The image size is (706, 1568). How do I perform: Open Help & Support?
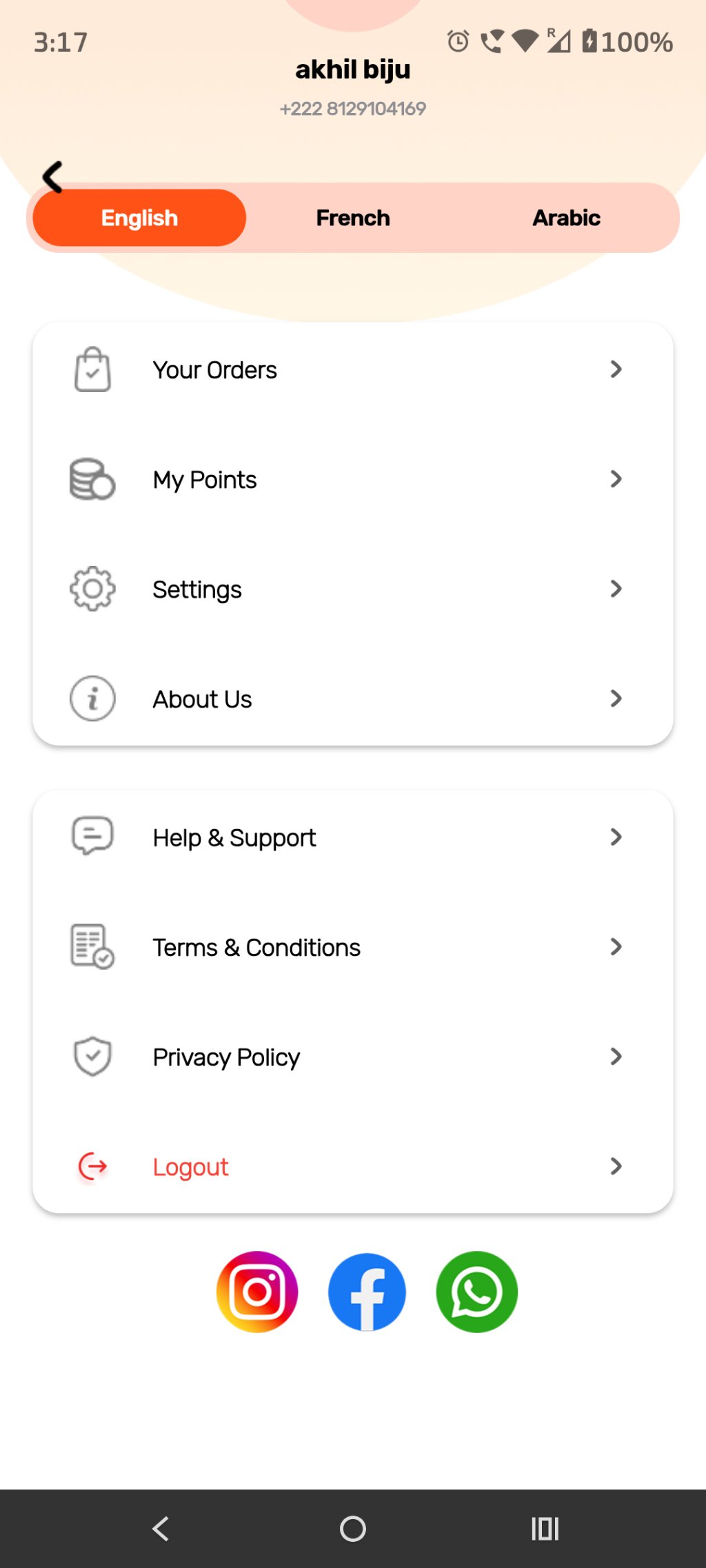tap(352, 837)
